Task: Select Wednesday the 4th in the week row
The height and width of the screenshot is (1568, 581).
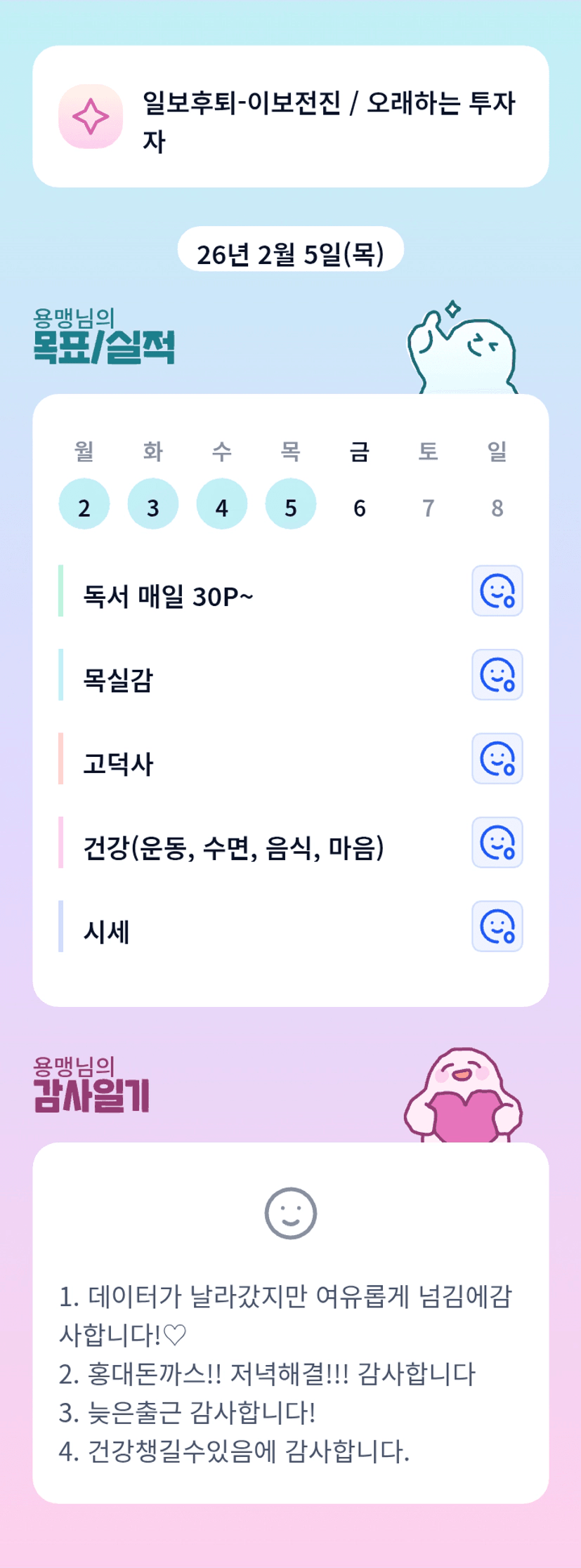Action: click(222, 504)
